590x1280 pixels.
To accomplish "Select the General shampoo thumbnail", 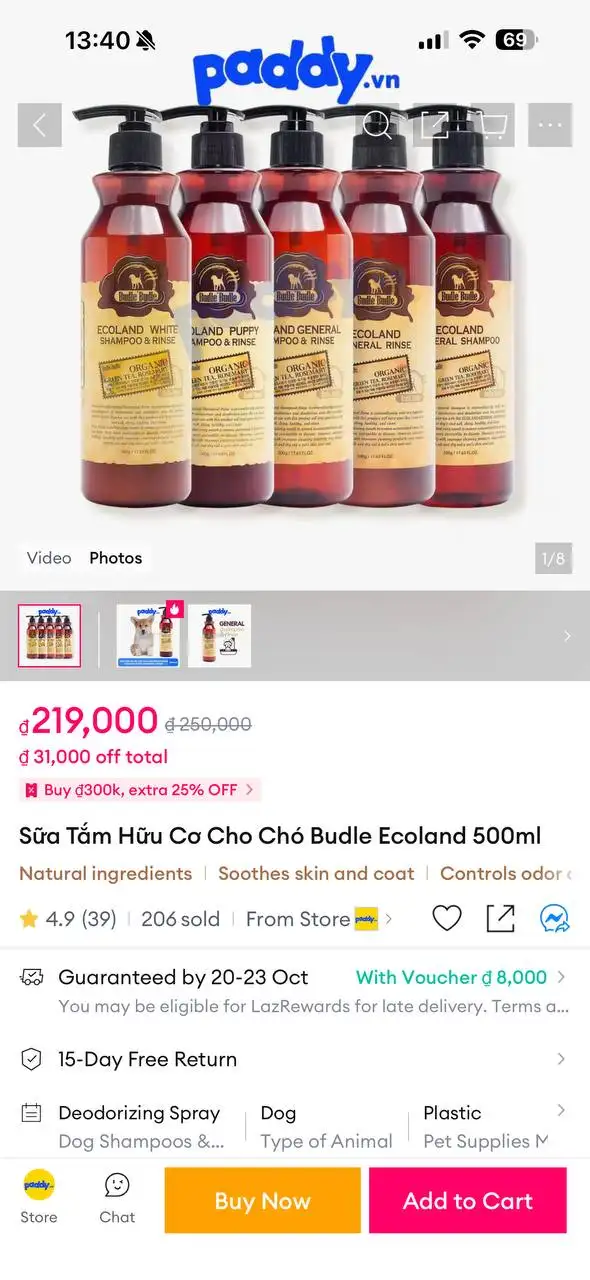I will click(x=220, y=636).
